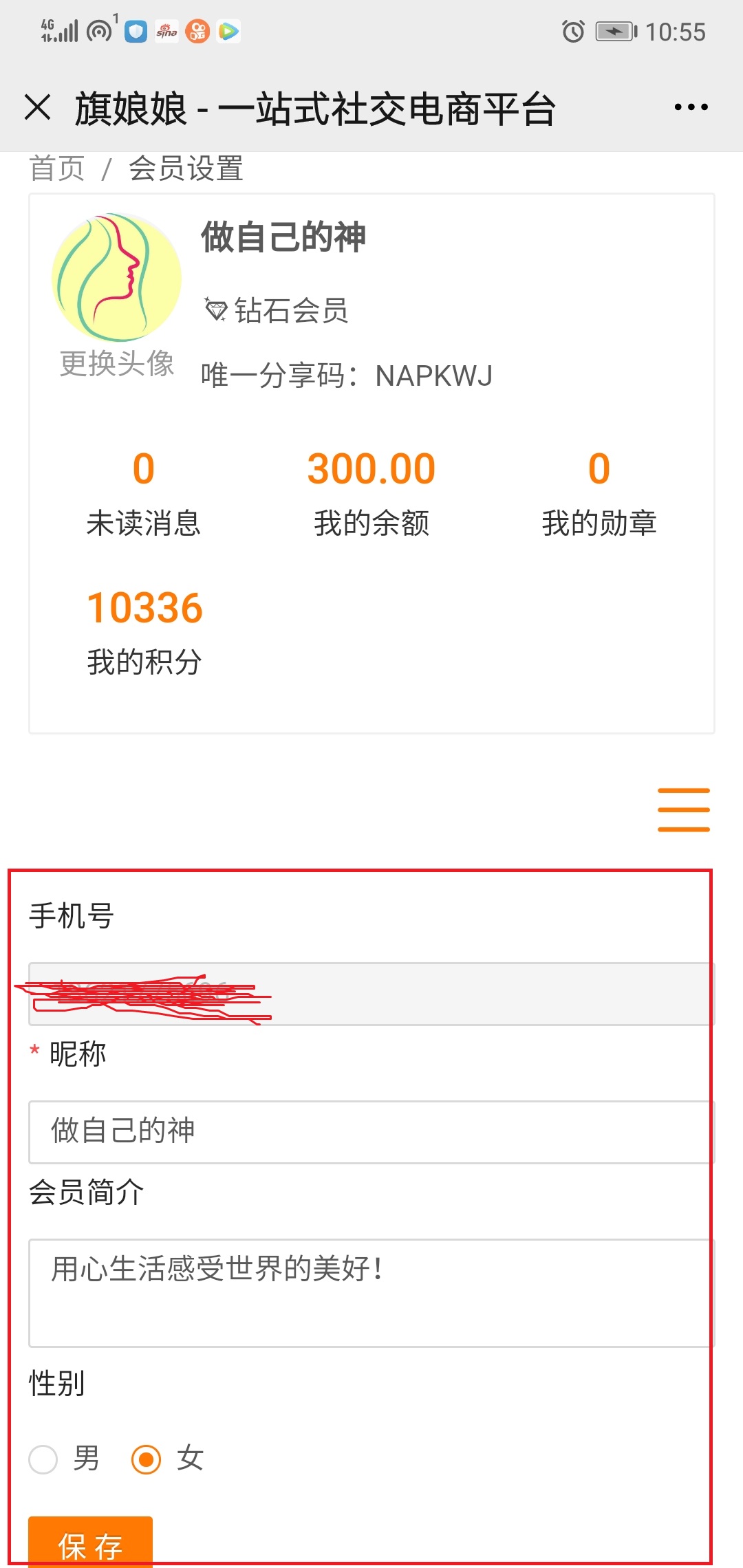Click the battery indicator icon
This screenshot has height=1568, width=743.
point(614,31)
